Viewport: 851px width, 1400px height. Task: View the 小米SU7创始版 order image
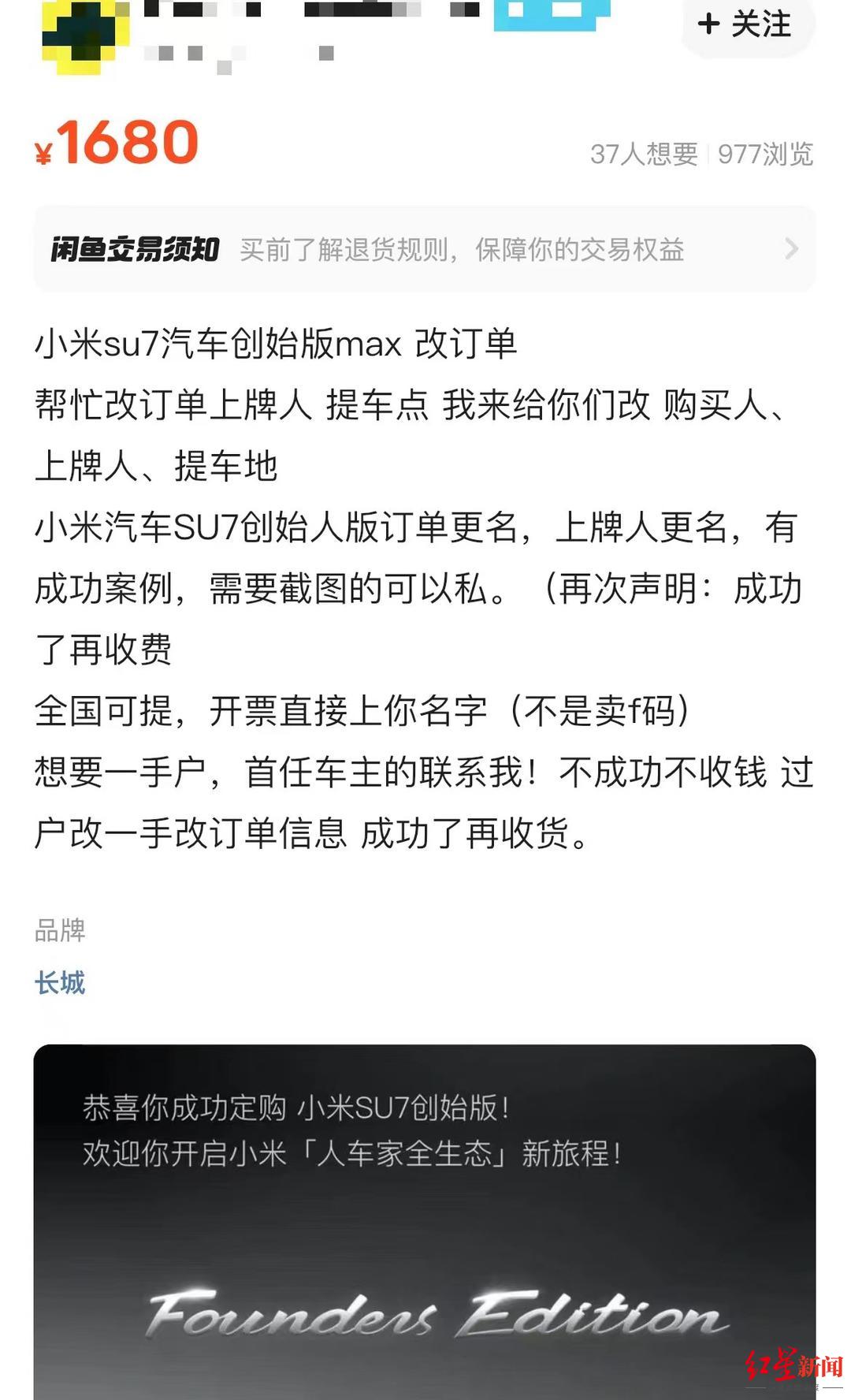[x=424, y=1222]
